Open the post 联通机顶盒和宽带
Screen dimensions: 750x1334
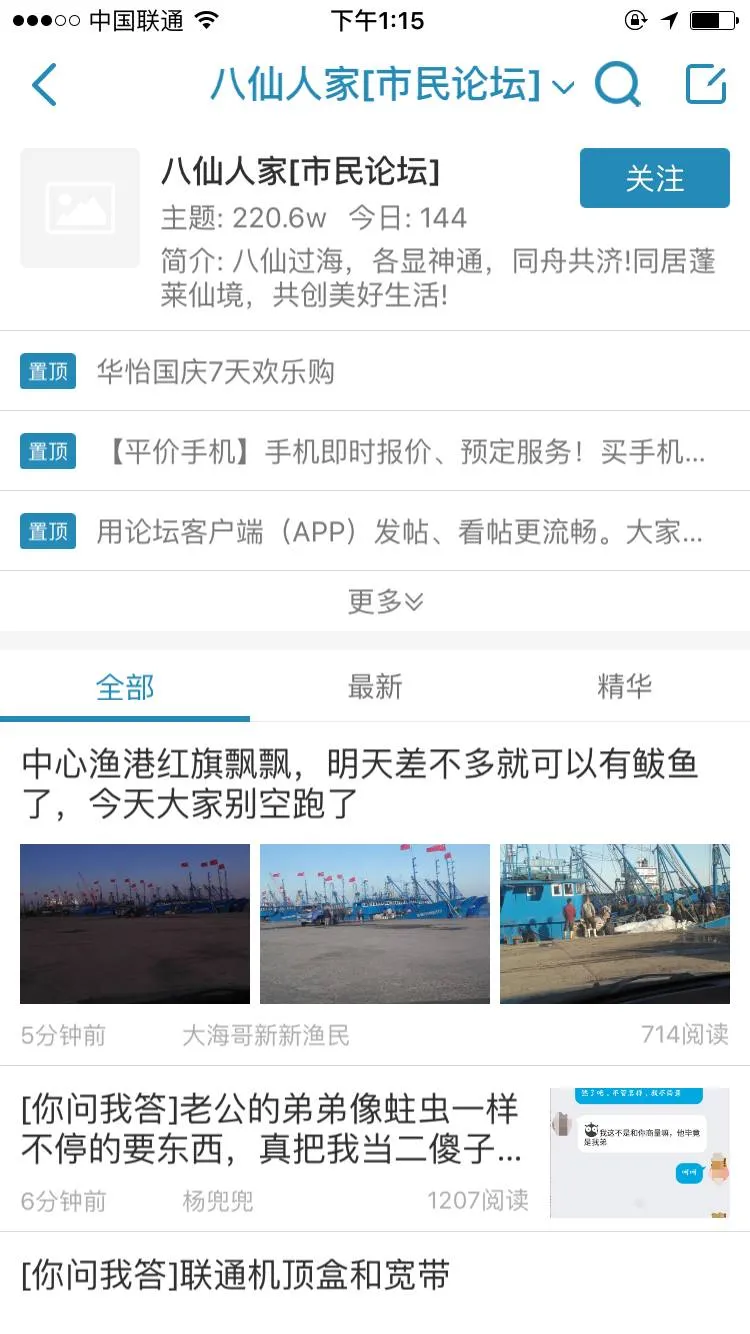[236, 1276]
